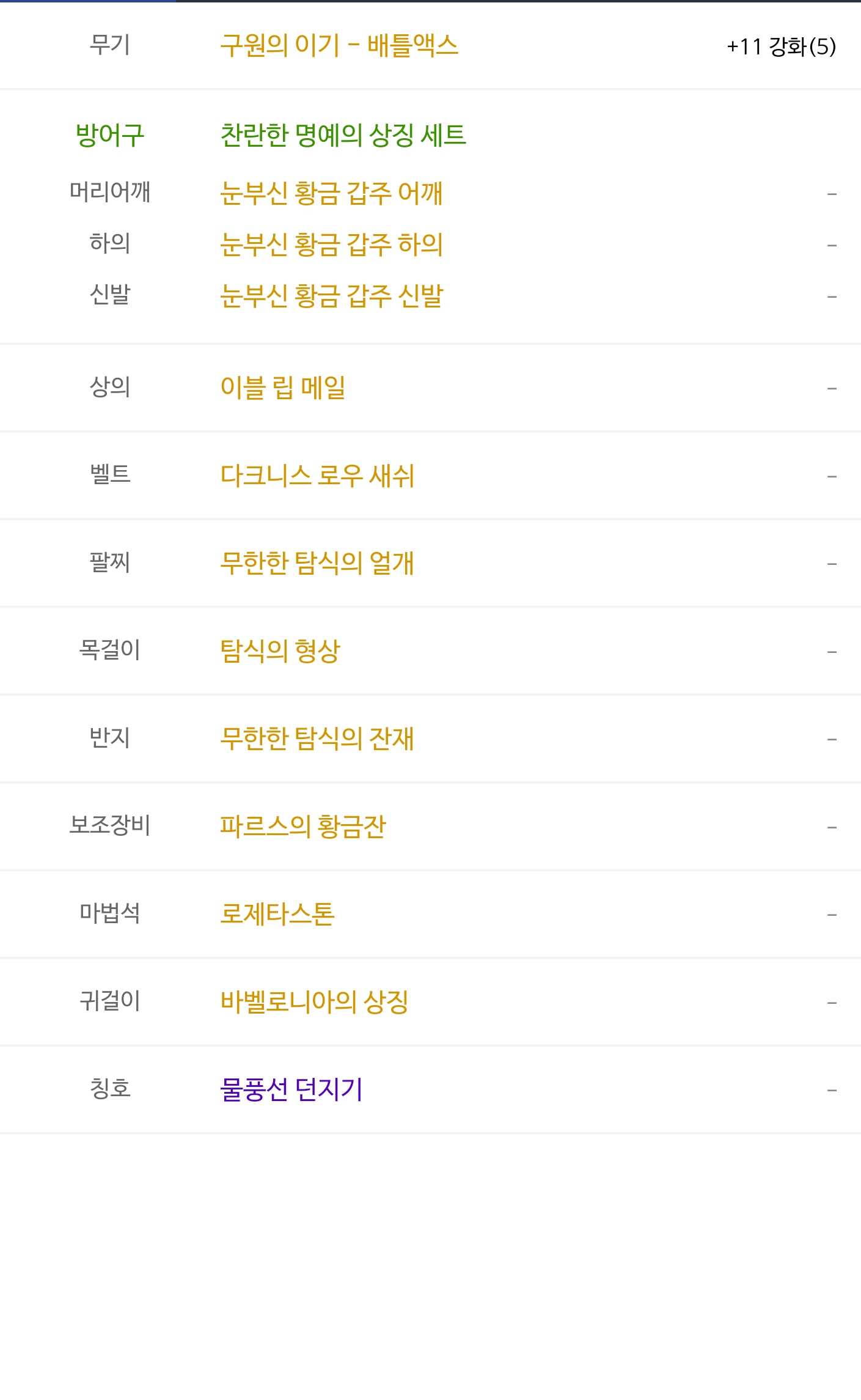Select the 이블 립 메일 top armor
This screenshot has height=1400, width=861.
click(283, 388)
